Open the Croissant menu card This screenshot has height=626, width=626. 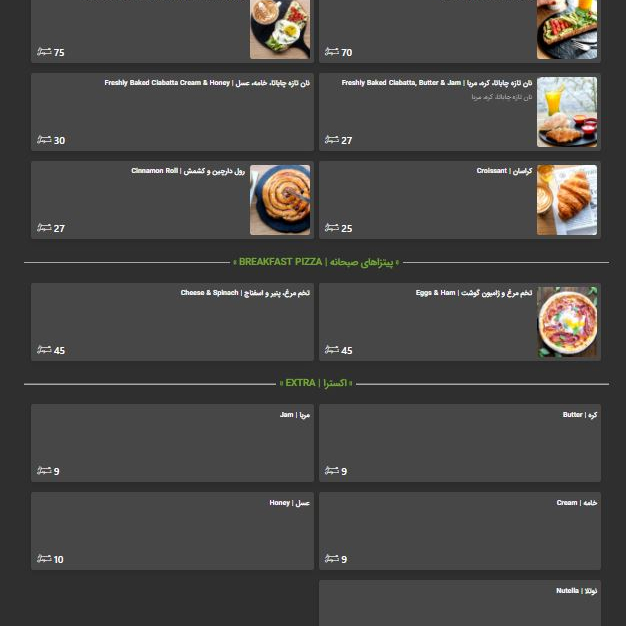coord(459,200)
